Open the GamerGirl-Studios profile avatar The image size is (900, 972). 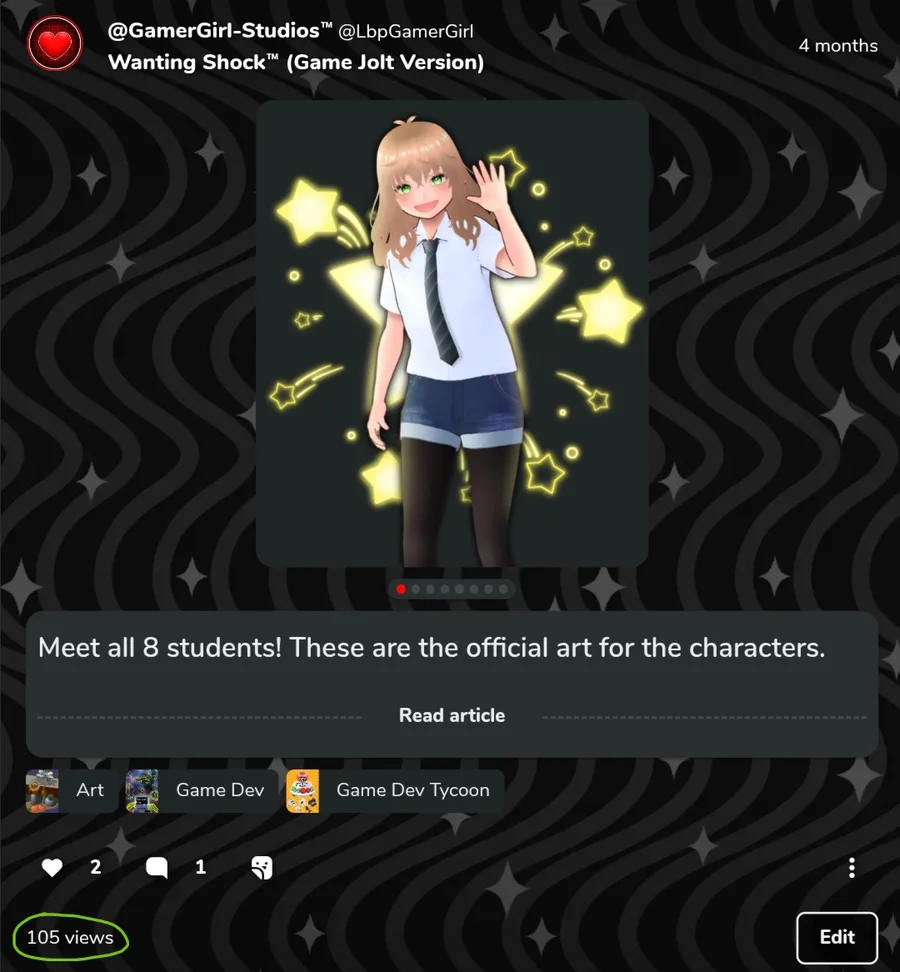[55, 44]
